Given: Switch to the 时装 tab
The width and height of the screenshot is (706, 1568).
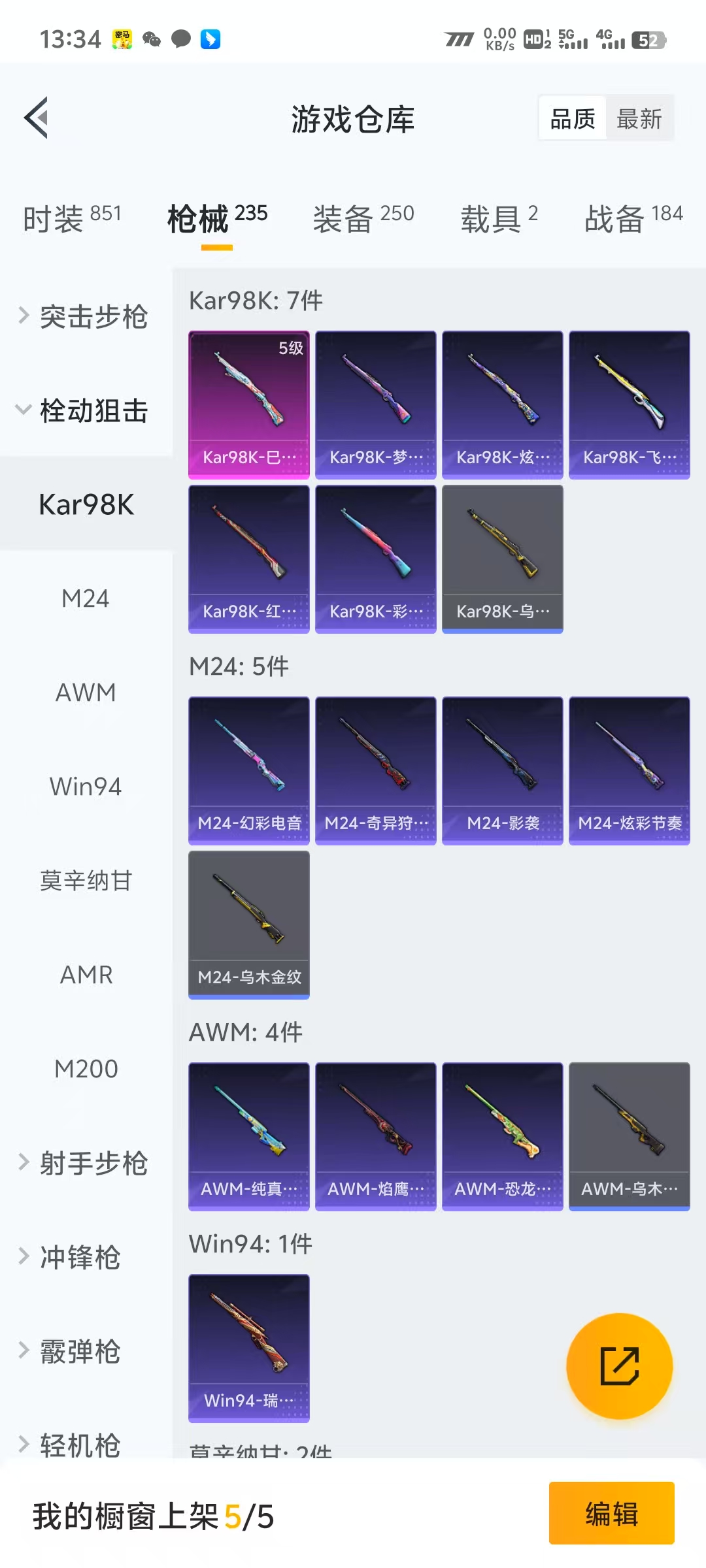Looking at the screenshot, I should point(72,218).
